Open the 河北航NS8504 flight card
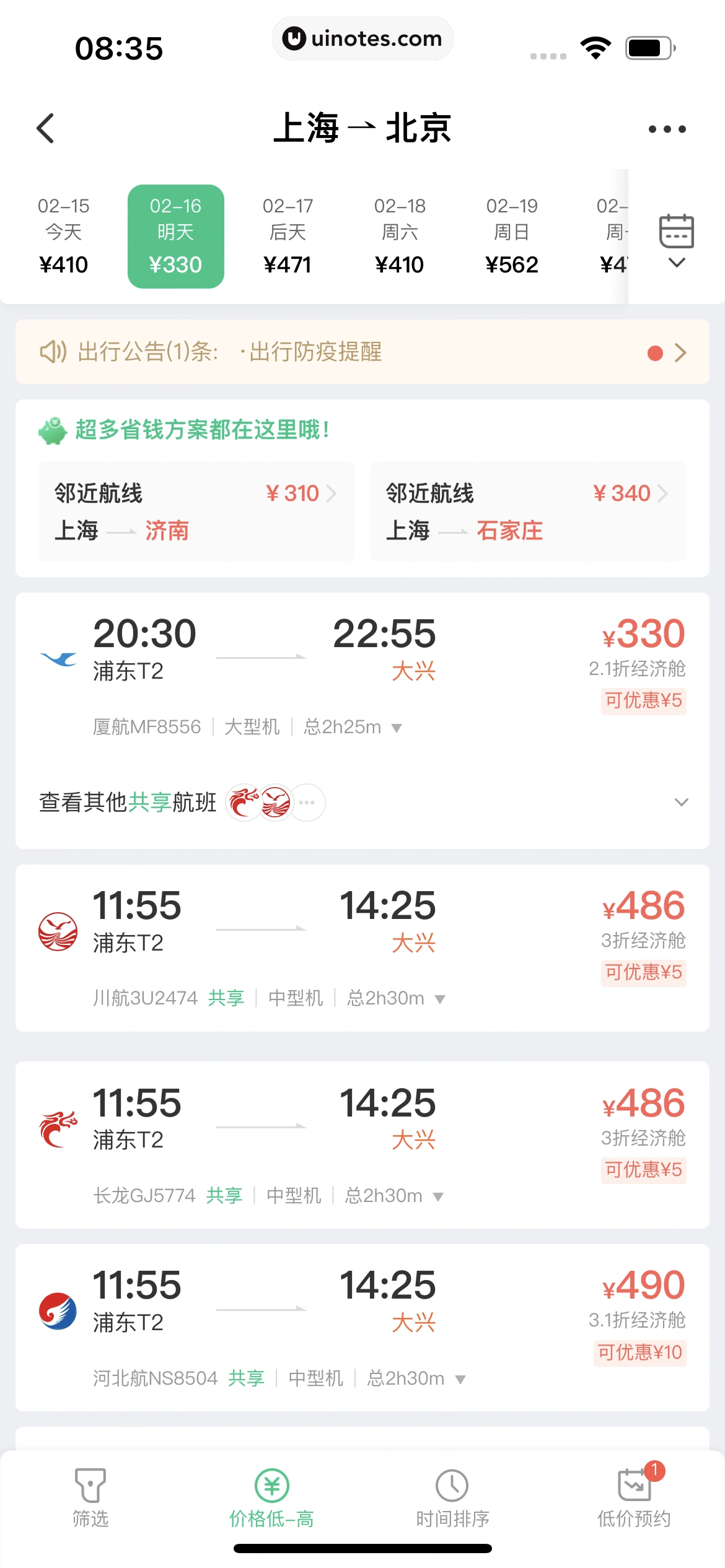Screen dimensions: 725x1568 point(362,1327)
